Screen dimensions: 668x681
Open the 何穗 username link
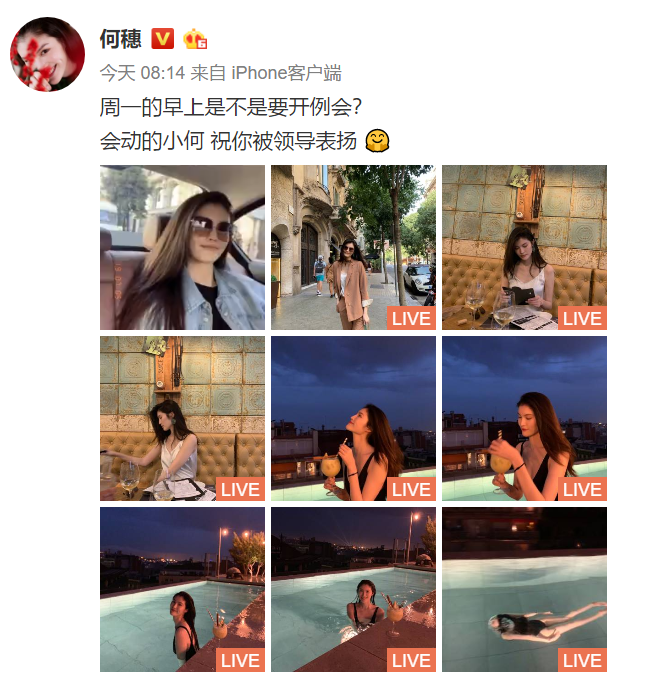pyautogui.click(x=119, y=39)
